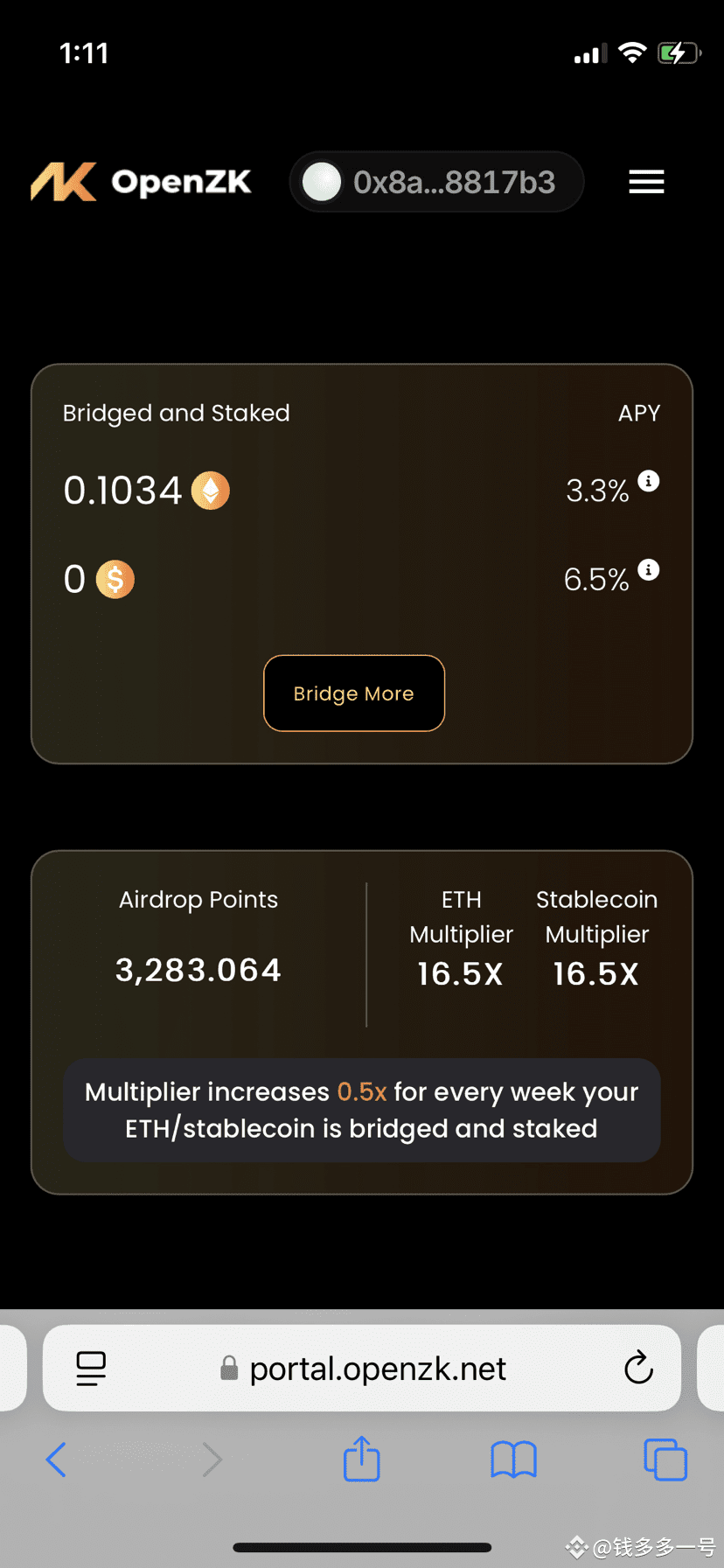Screen dimensions: 724x1568
Task: Open Safari page settings menu
Action: click(x=91, y=1369)
